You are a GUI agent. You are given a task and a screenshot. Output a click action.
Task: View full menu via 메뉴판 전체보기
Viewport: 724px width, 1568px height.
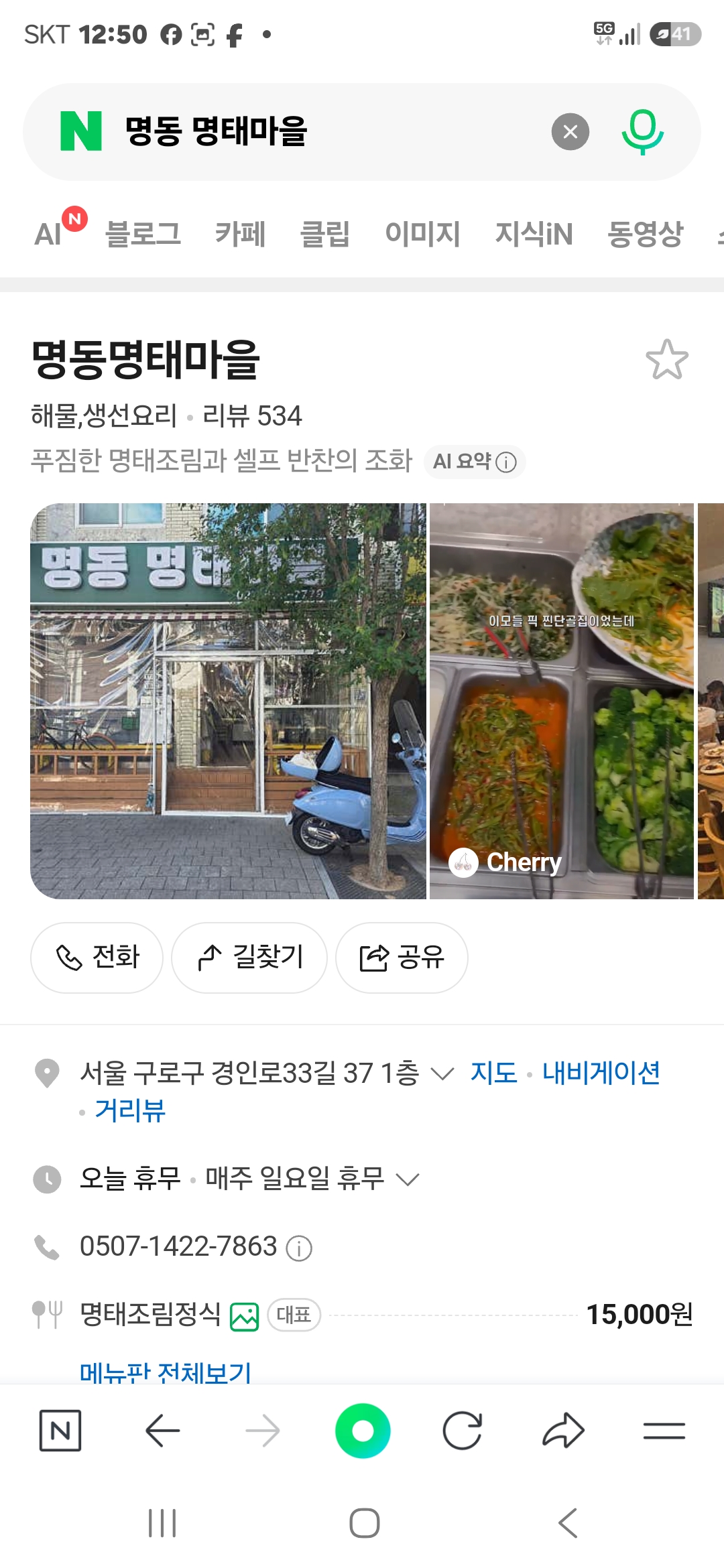pos(166,1372)
